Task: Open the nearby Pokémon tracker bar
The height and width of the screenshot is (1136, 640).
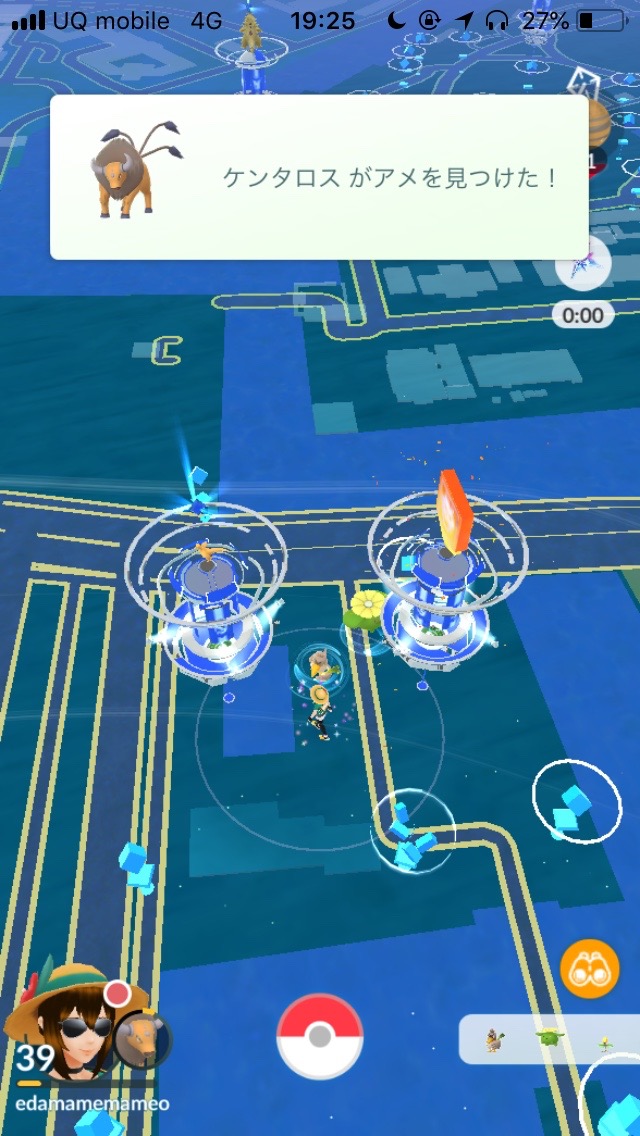Action: click(x=548, y=1040)
